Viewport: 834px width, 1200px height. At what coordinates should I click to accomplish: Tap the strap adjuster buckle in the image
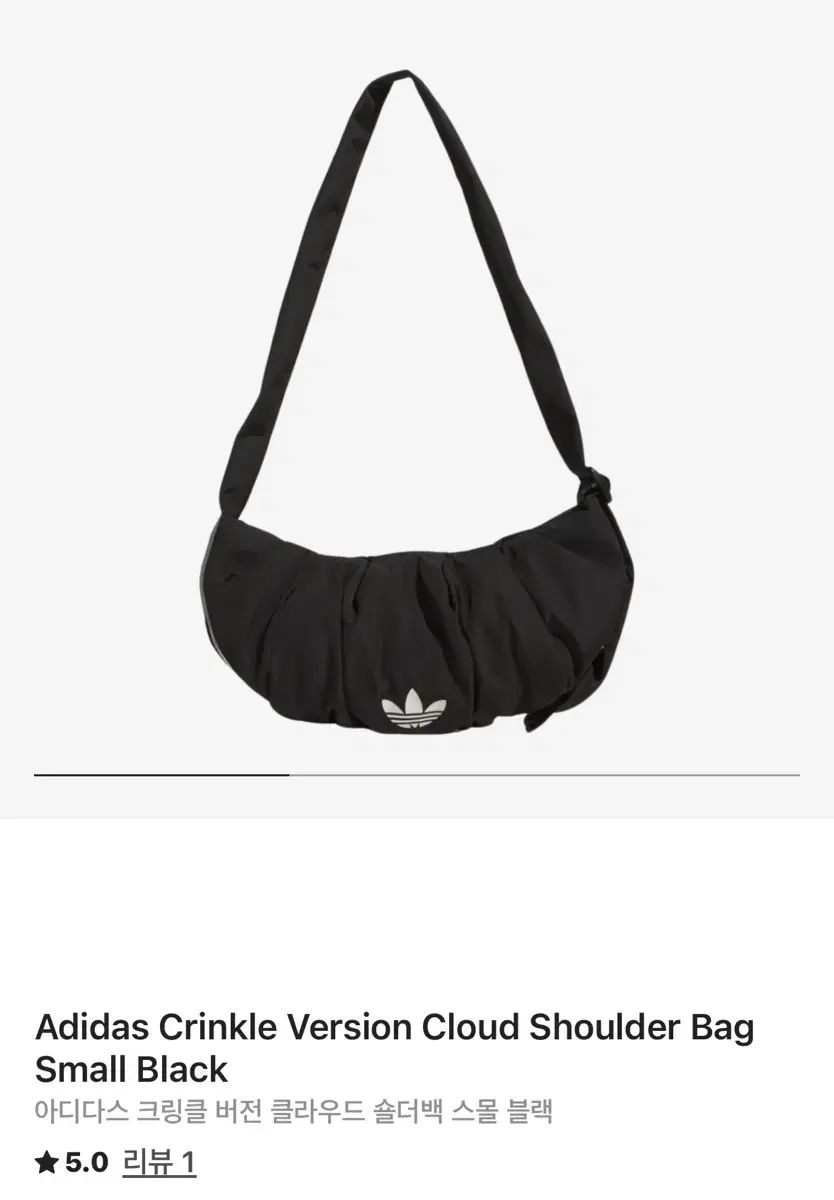pyautogui.click(x=593, y=487)
